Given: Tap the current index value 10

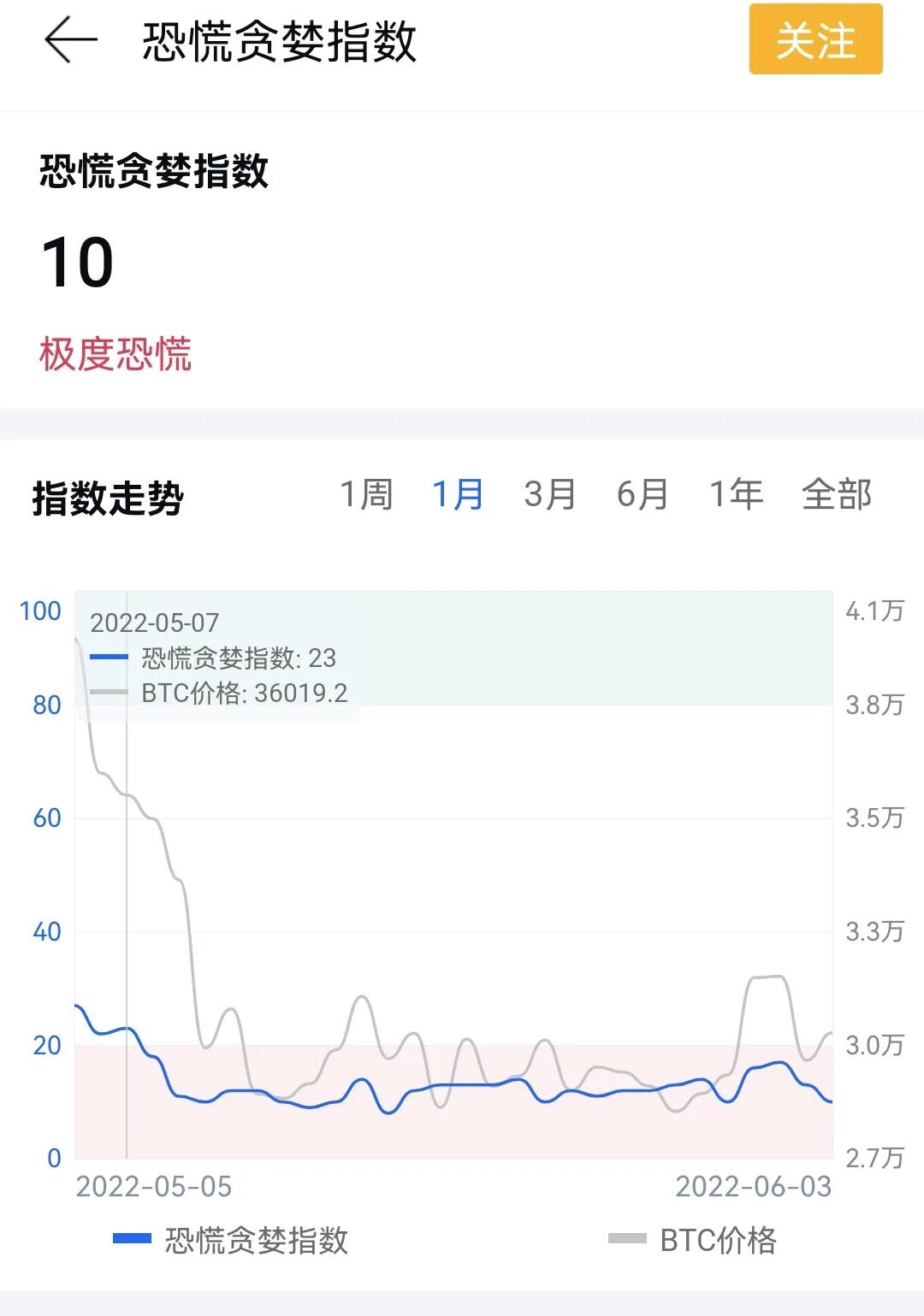Looking at the screenshot, I should click(x=77, y=263).
